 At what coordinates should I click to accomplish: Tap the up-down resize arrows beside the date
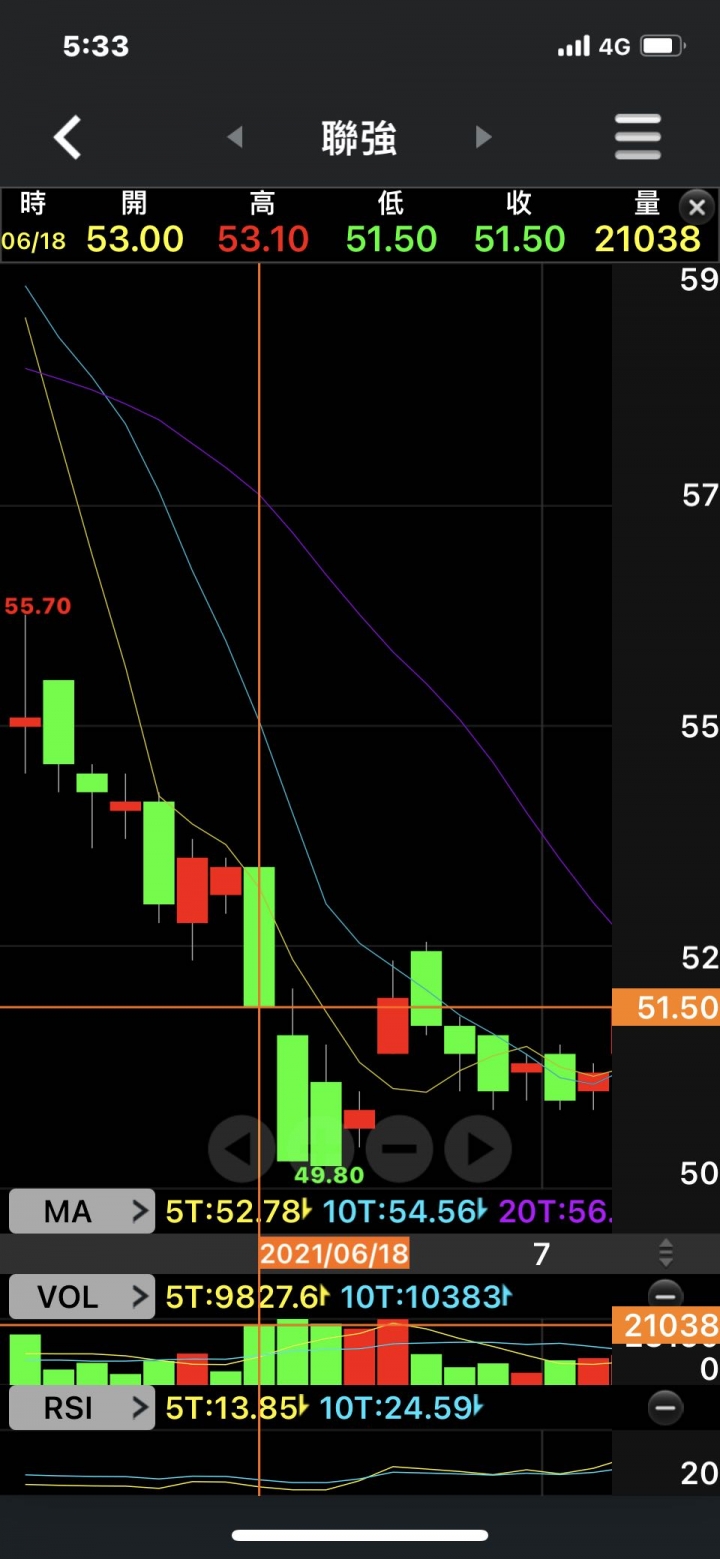tap(666, 1253)
